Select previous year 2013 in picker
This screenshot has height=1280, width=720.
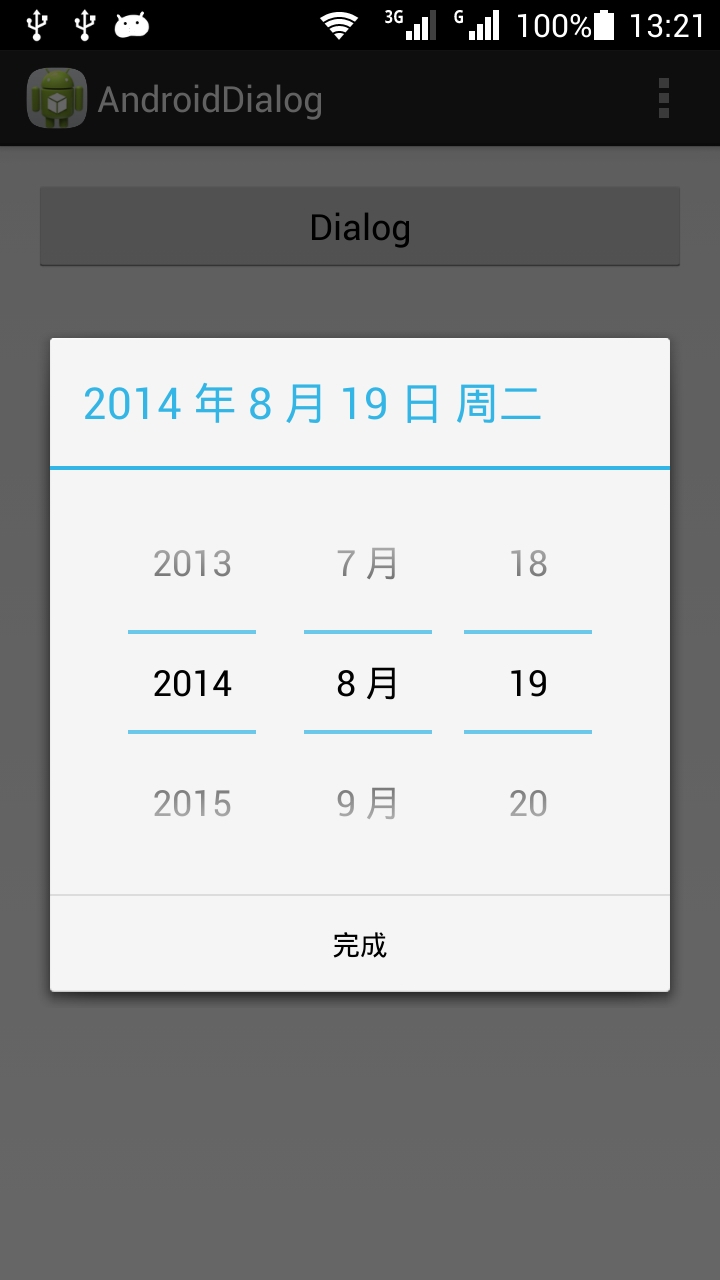pyautogui.click(x=192, y=564)
